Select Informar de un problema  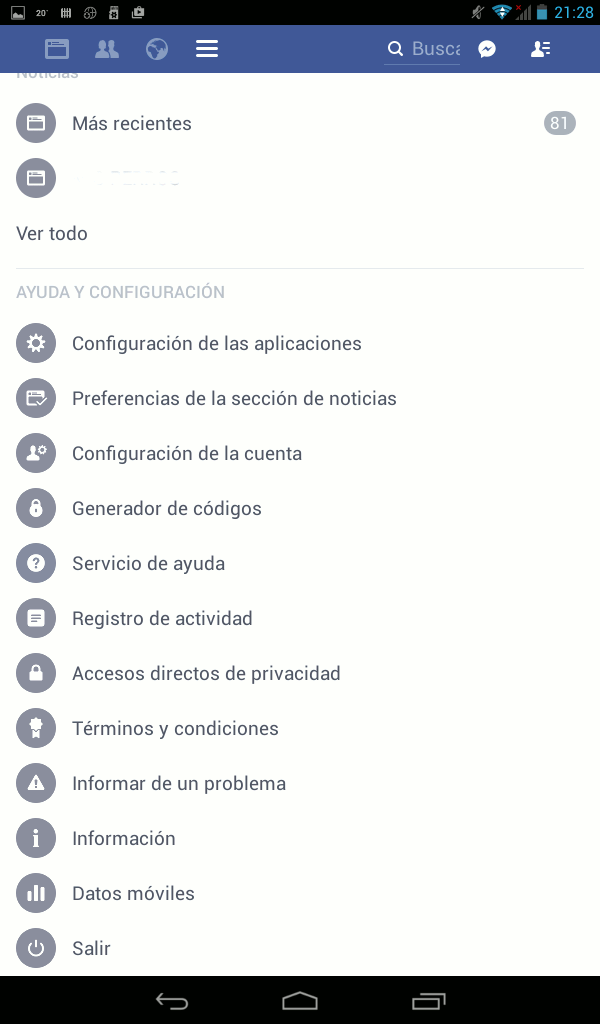pos(179,784)
